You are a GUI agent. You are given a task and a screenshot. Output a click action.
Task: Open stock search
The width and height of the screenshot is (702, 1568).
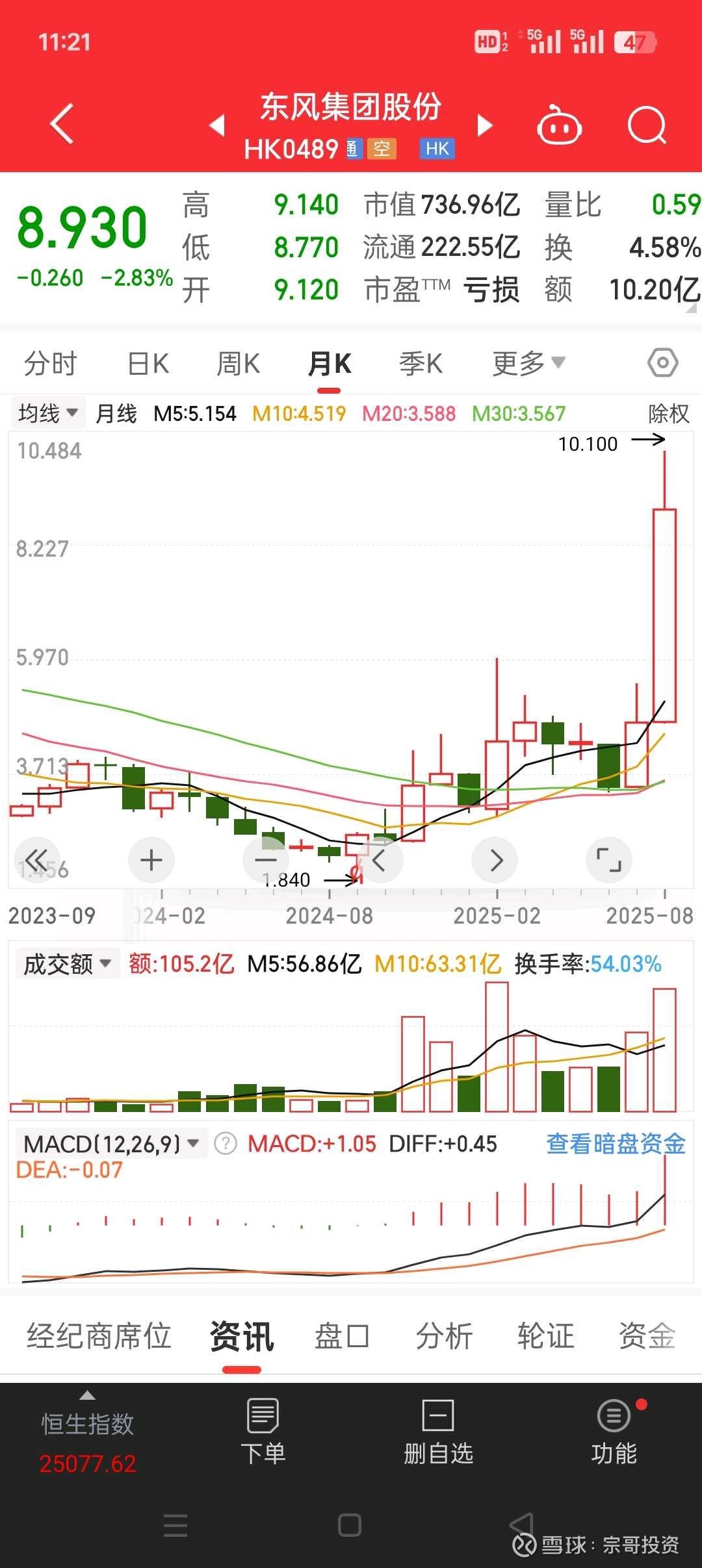point(647,125)
